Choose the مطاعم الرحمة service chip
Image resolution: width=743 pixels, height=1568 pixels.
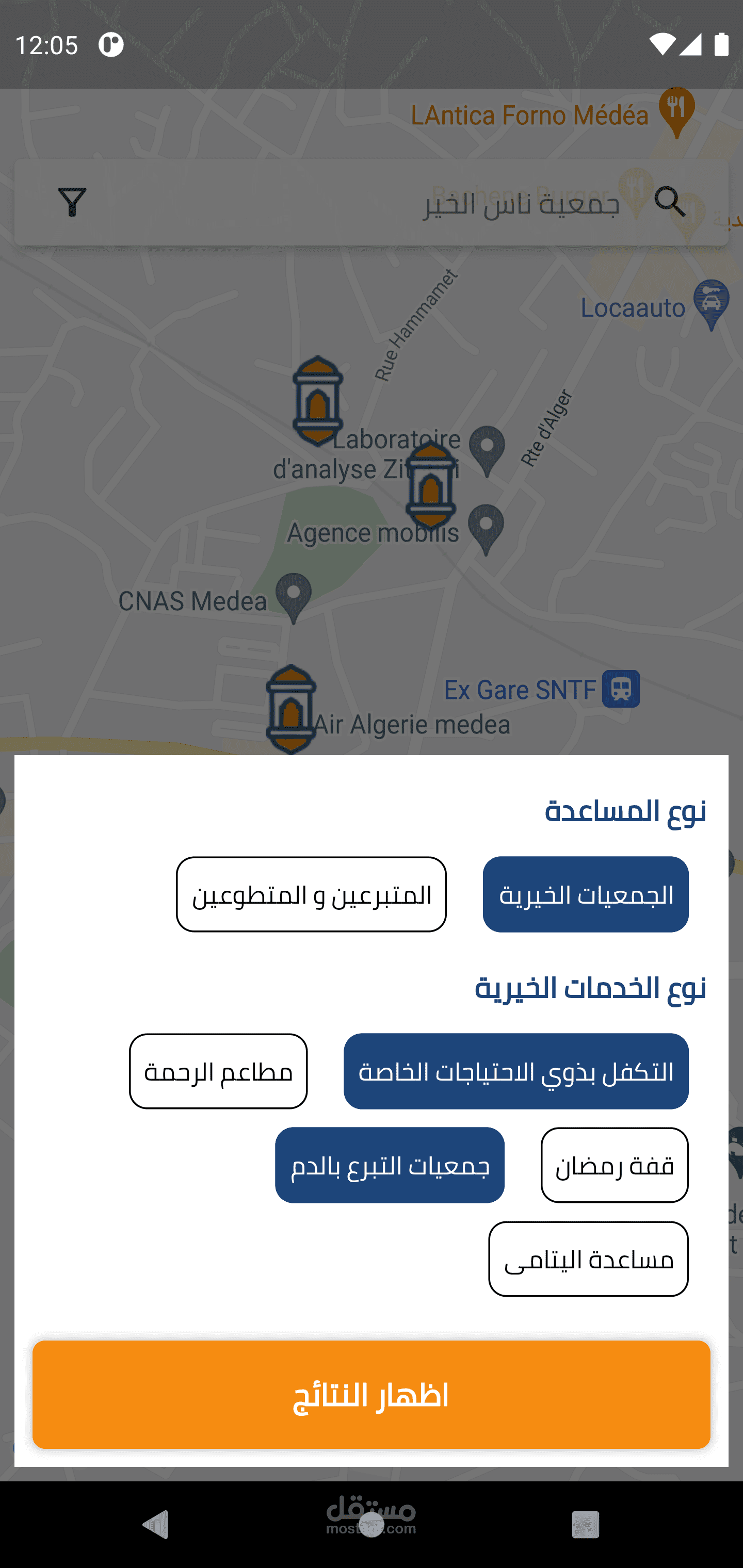(x=218, y=1071)
